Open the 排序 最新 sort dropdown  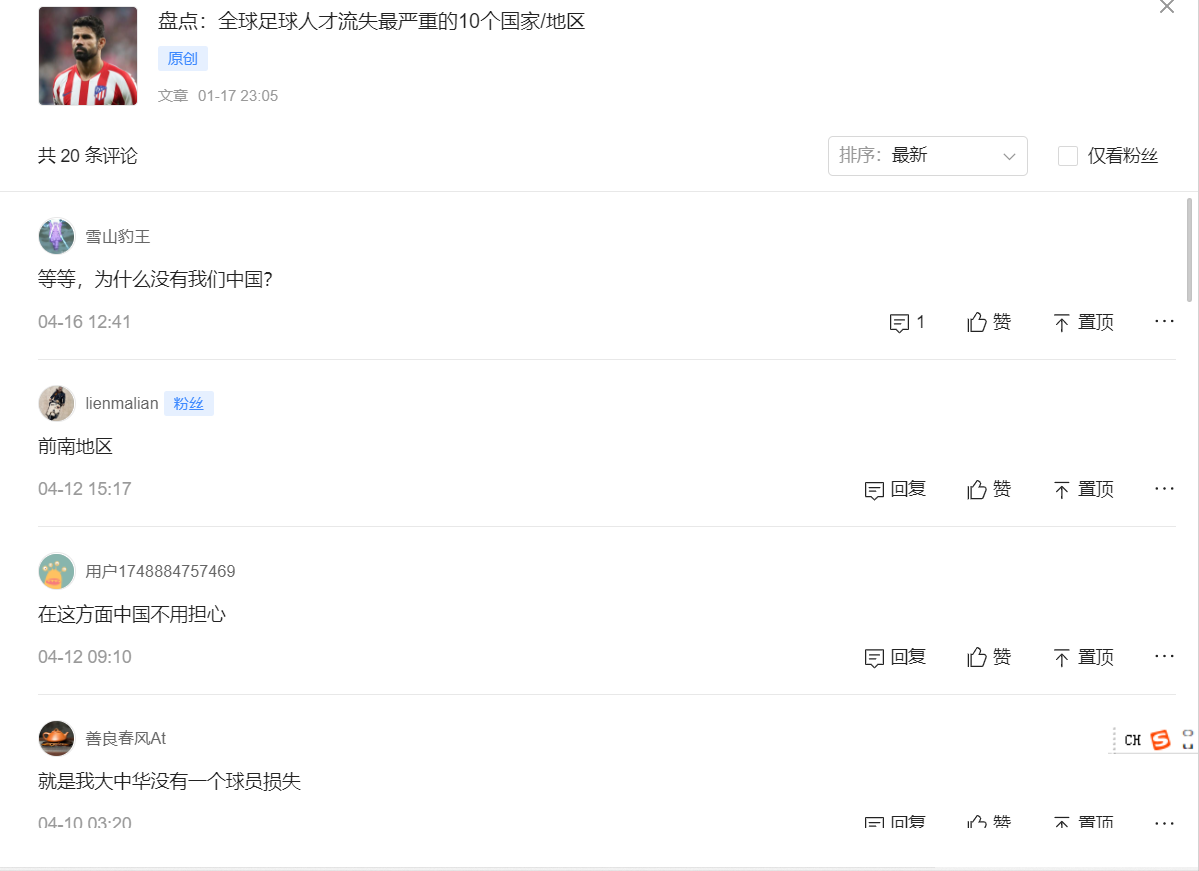927,156
